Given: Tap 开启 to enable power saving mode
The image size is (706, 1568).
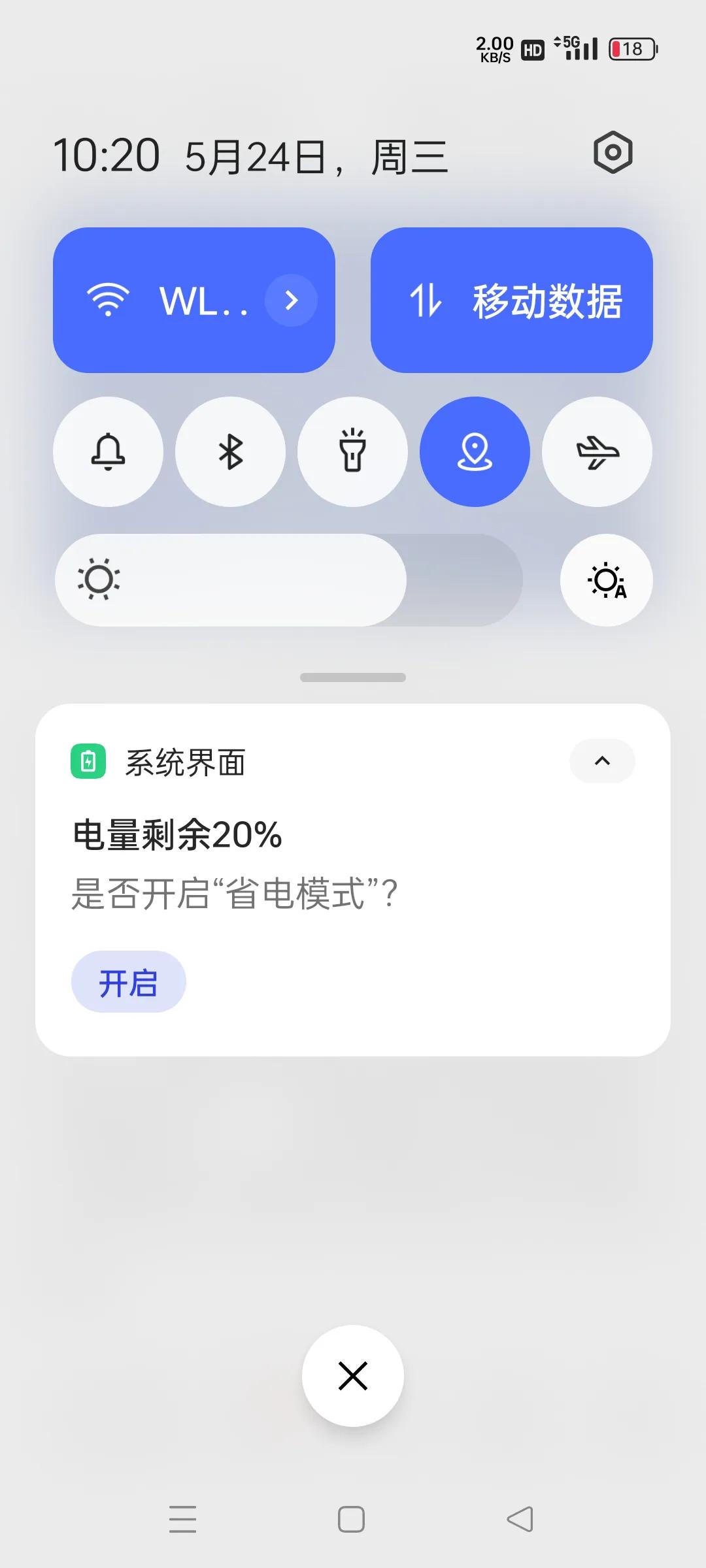Looking at the screenshot, I should (128, 981).
